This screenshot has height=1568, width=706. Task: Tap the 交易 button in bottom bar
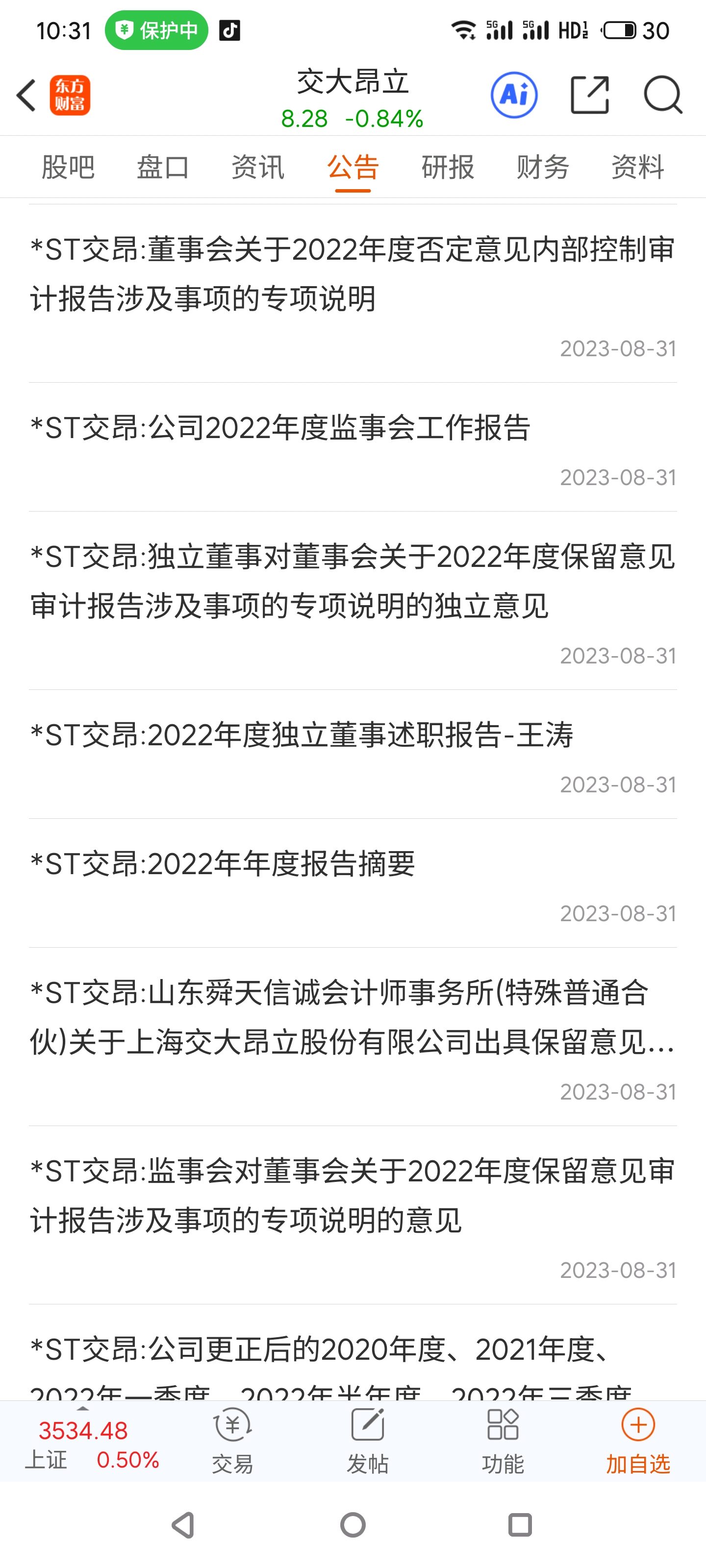(233, 1441)
